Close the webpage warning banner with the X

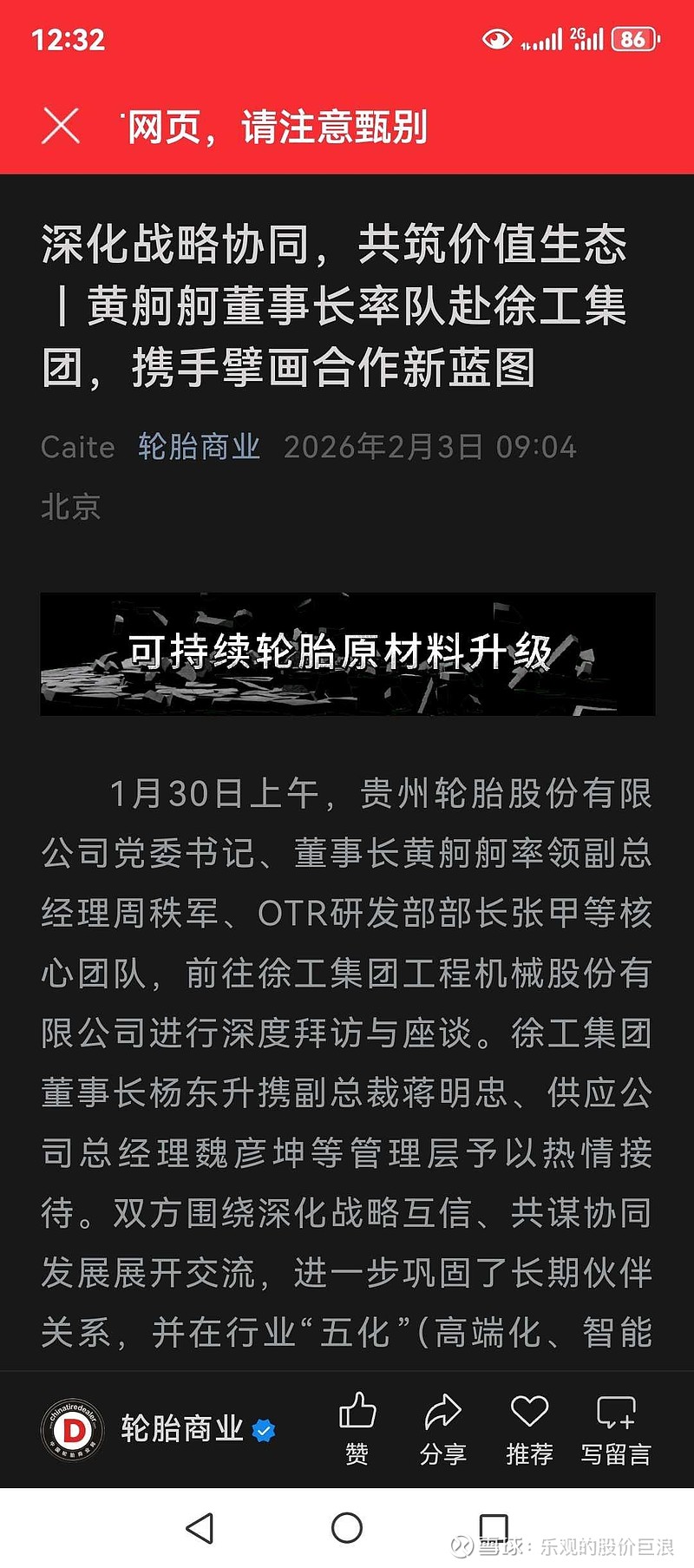coord(62,127)
